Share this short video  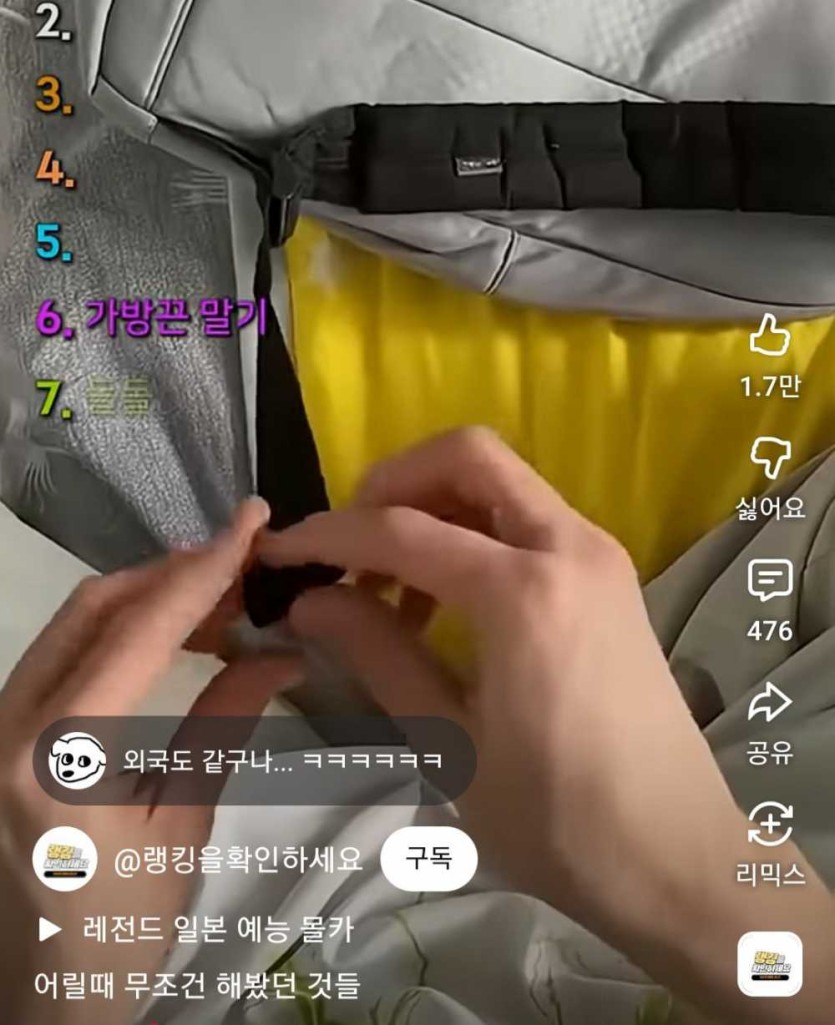coord(769,704)
